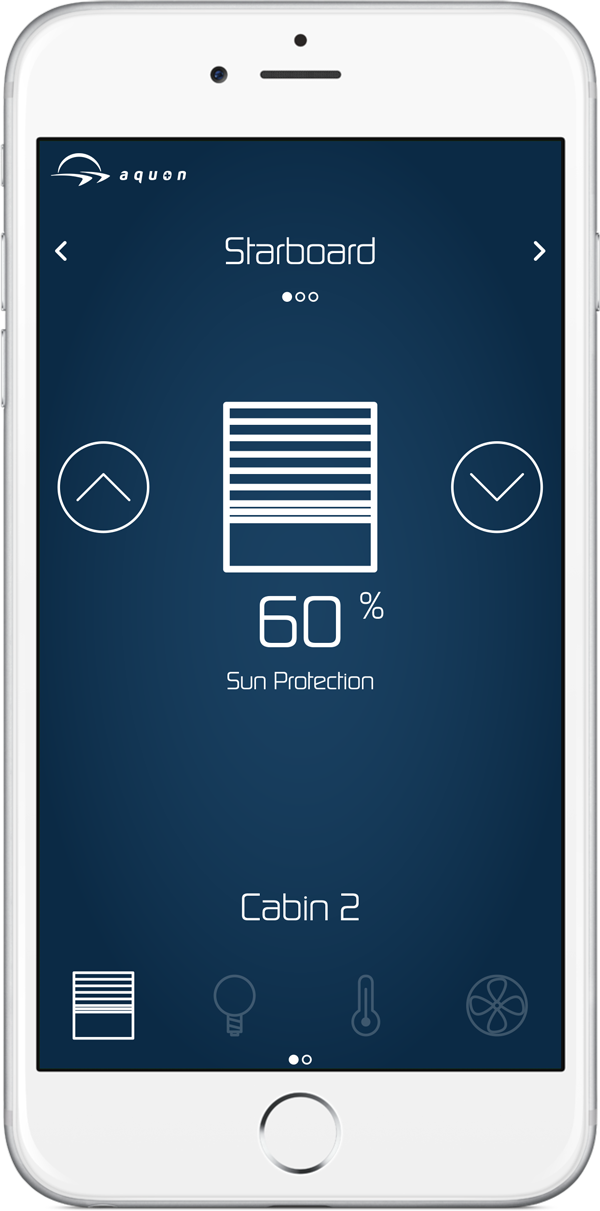
Task: Raise the blind with the up arrow
Action: tap(104, 487)
